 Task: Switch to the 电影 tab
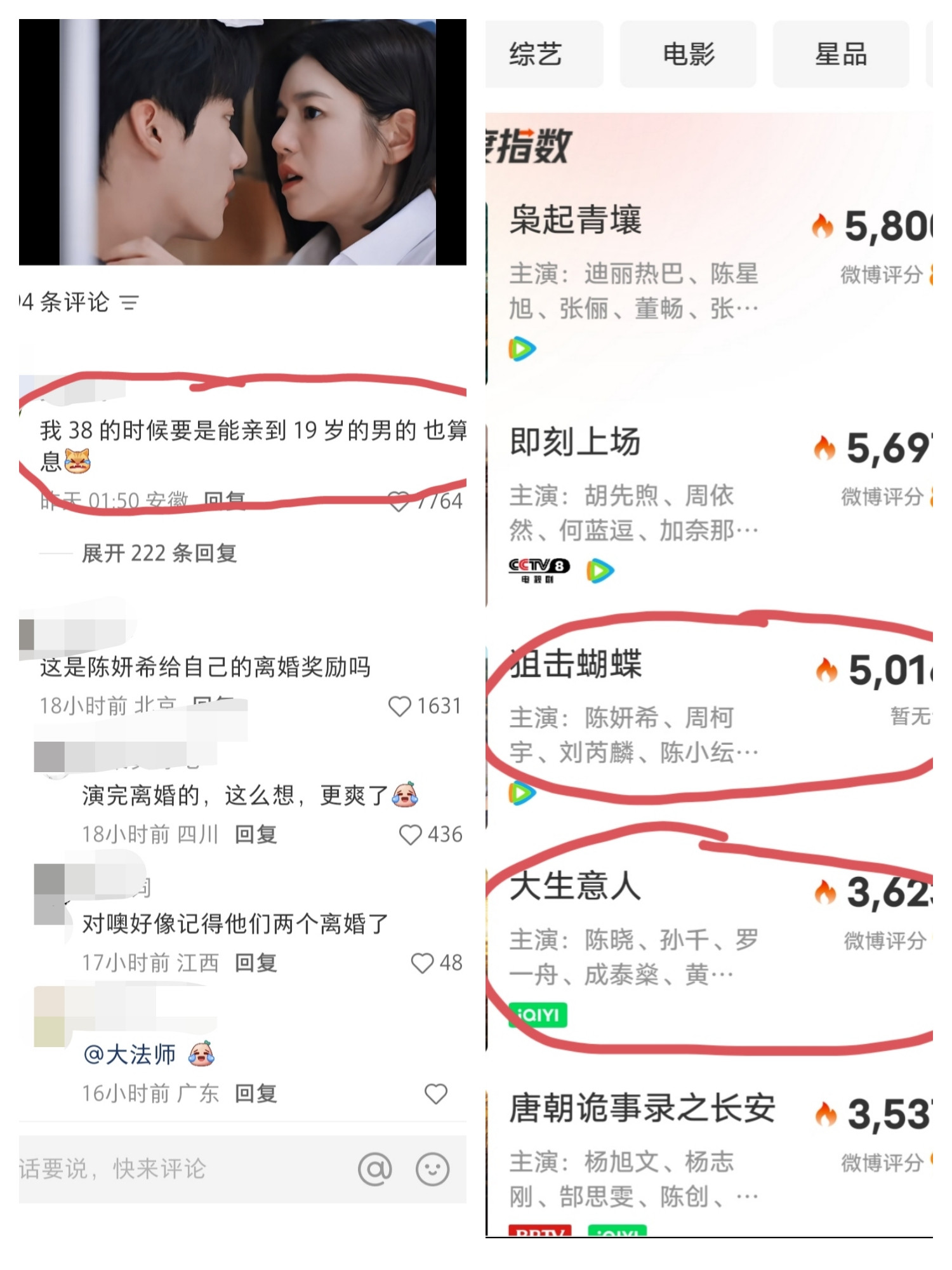tap(687, 55)
